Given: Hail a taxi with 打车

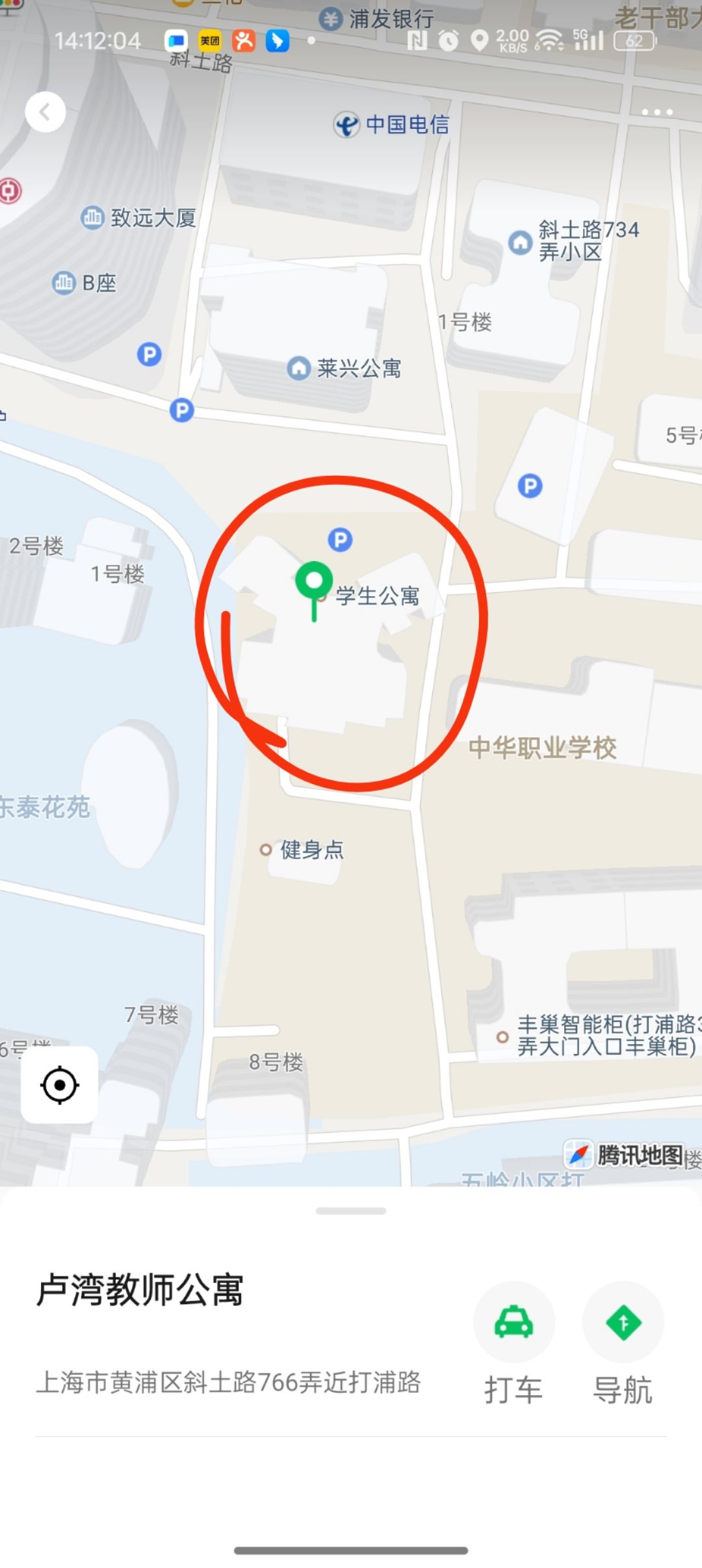Looking at the screenshot, I should (x=513, y=1323).
